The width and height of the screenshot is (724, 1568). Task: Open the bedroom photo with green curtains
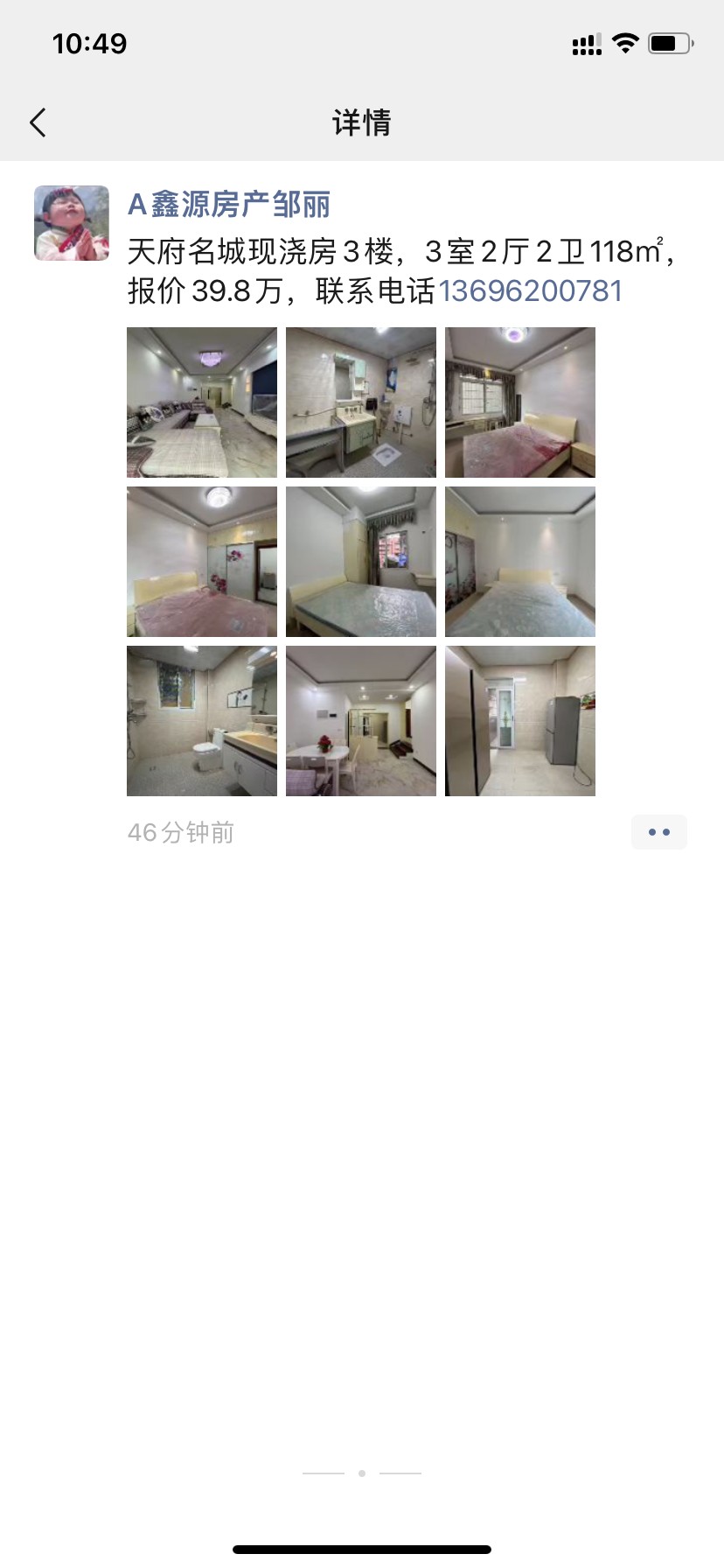point(361,562)
